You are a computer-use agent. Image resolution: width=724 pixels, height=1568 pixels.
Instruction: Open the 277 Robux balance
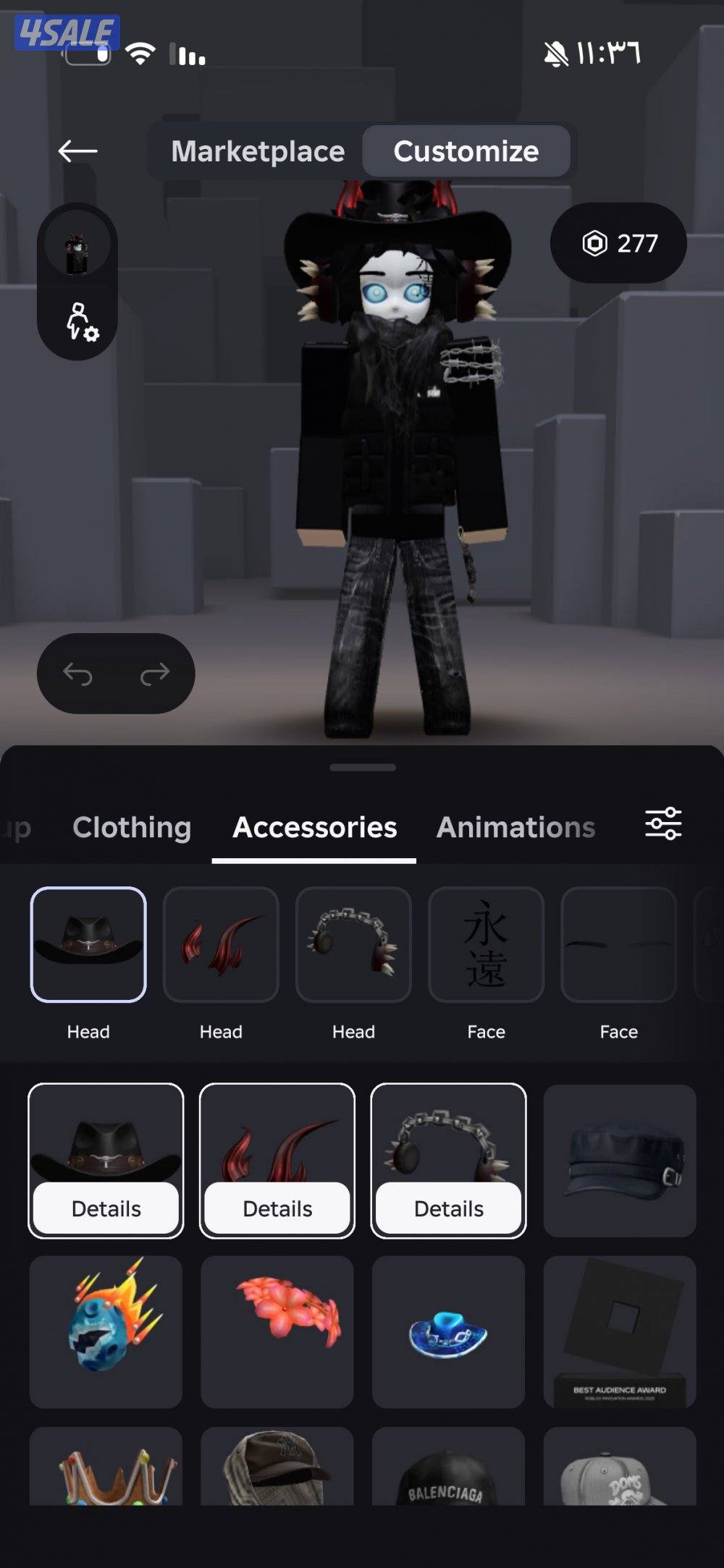619,243
